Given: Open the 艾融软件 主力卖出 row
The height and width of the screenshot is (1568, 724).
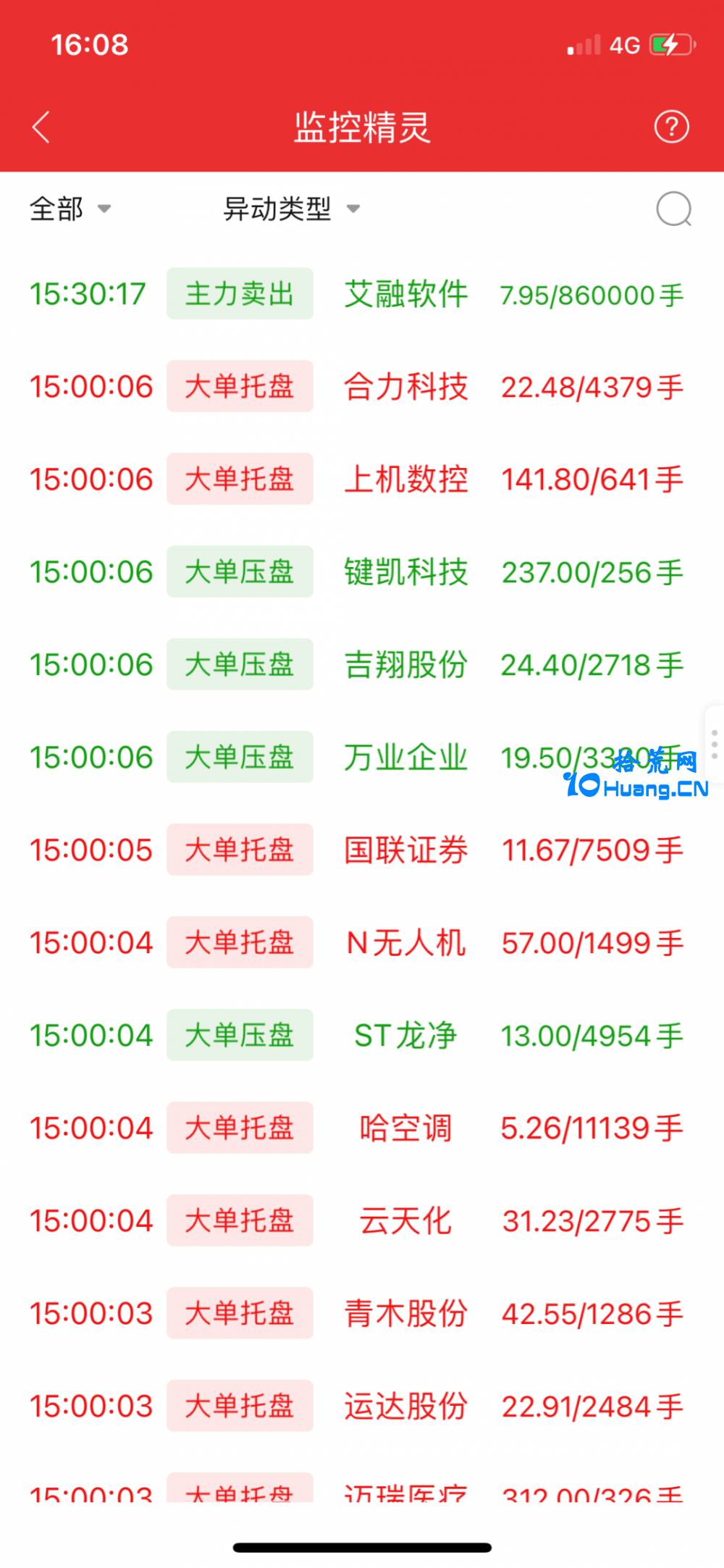Looking at the screenshot, I should pos(362,294).
